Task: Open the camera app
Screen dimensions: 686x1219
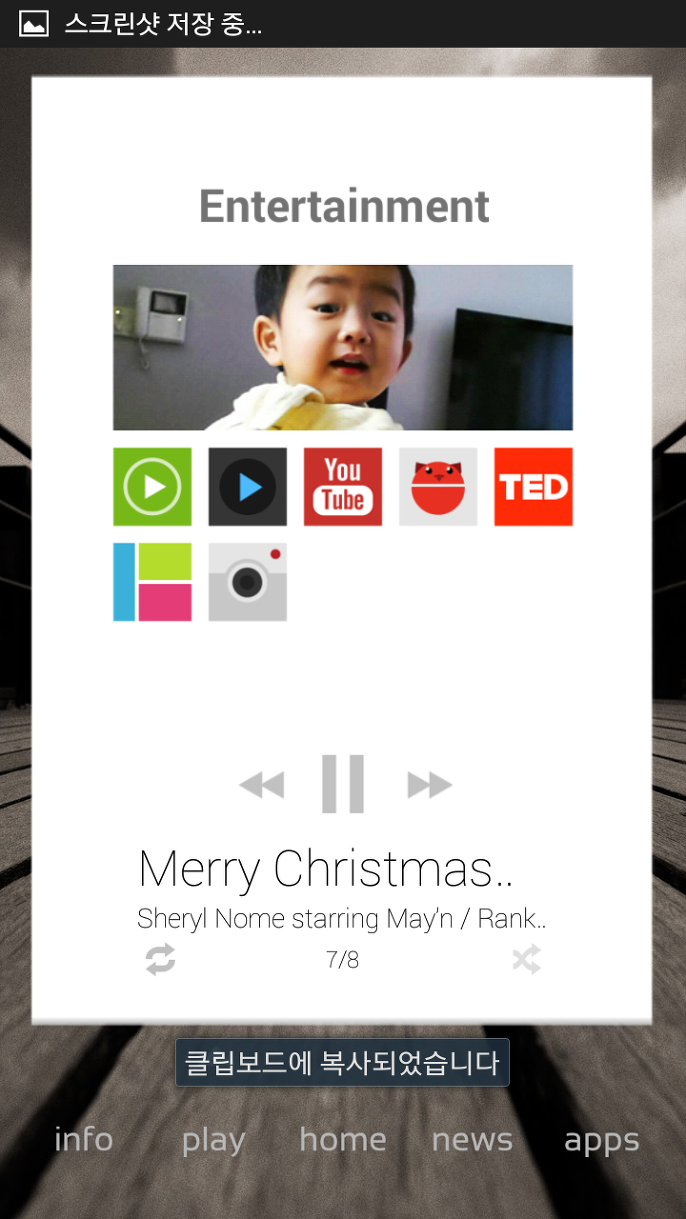Action: click(248, 582)
